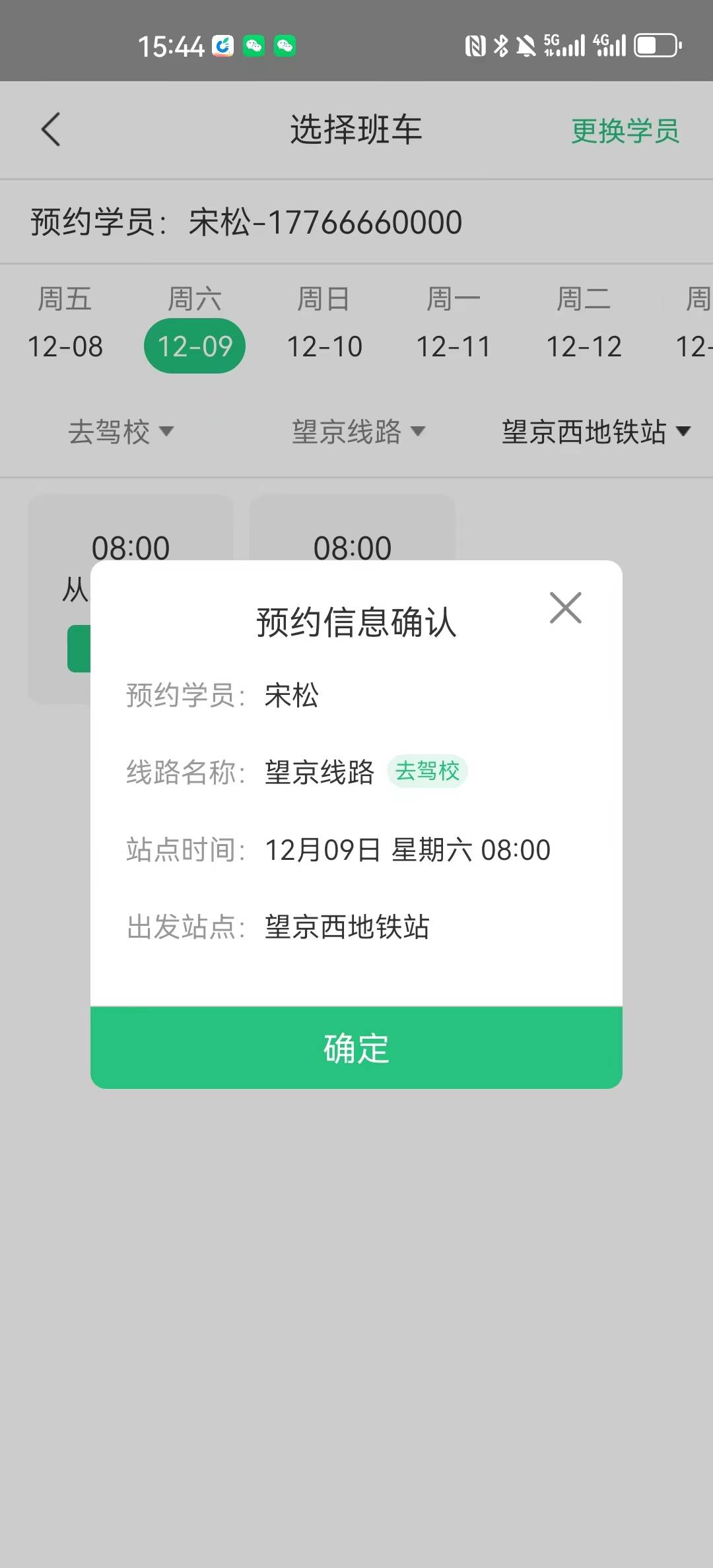Open the 望京线路 route dropdown

click(x=358, y=432)
